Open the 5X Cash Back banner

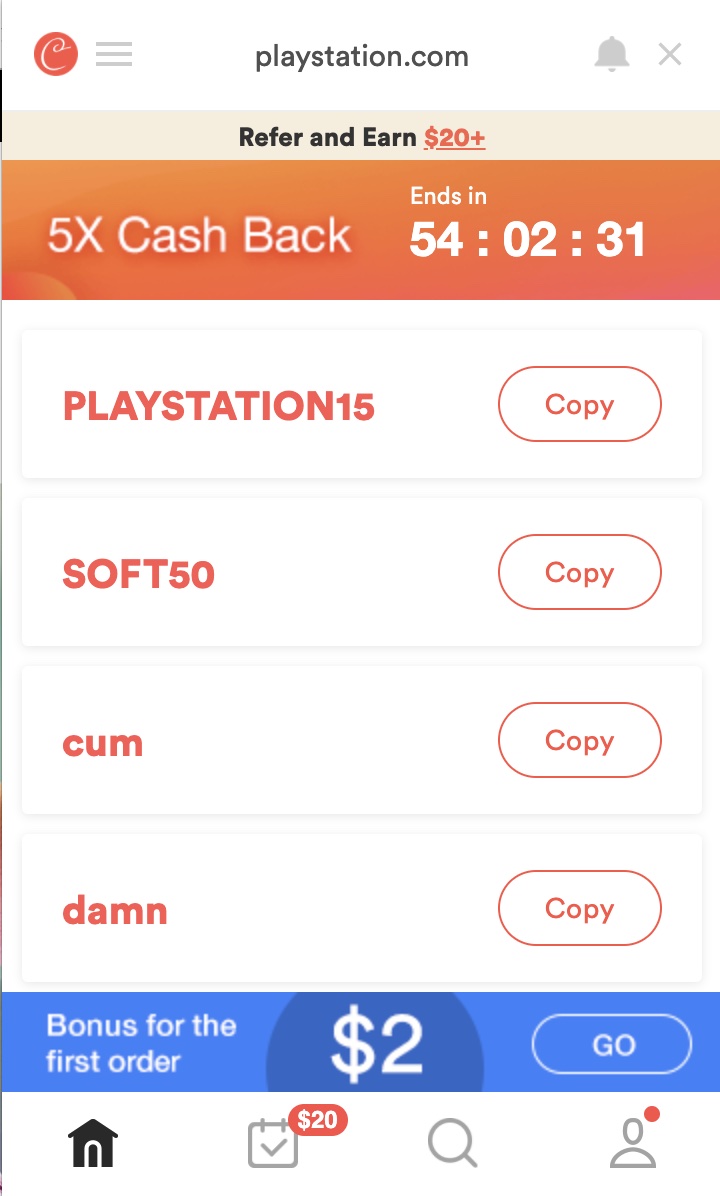[361, 230]
